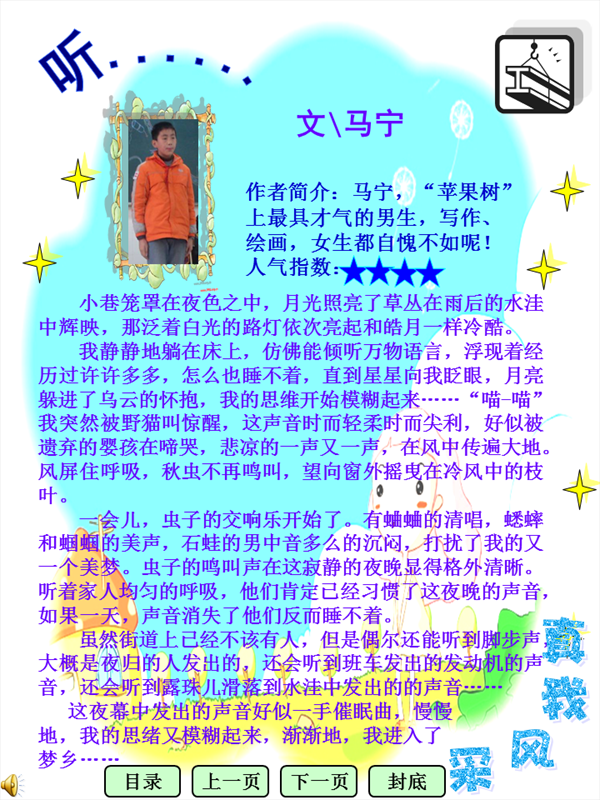Jump to the 封底 back cover
This screenshot has height=800, width=600.
(407, 781)
